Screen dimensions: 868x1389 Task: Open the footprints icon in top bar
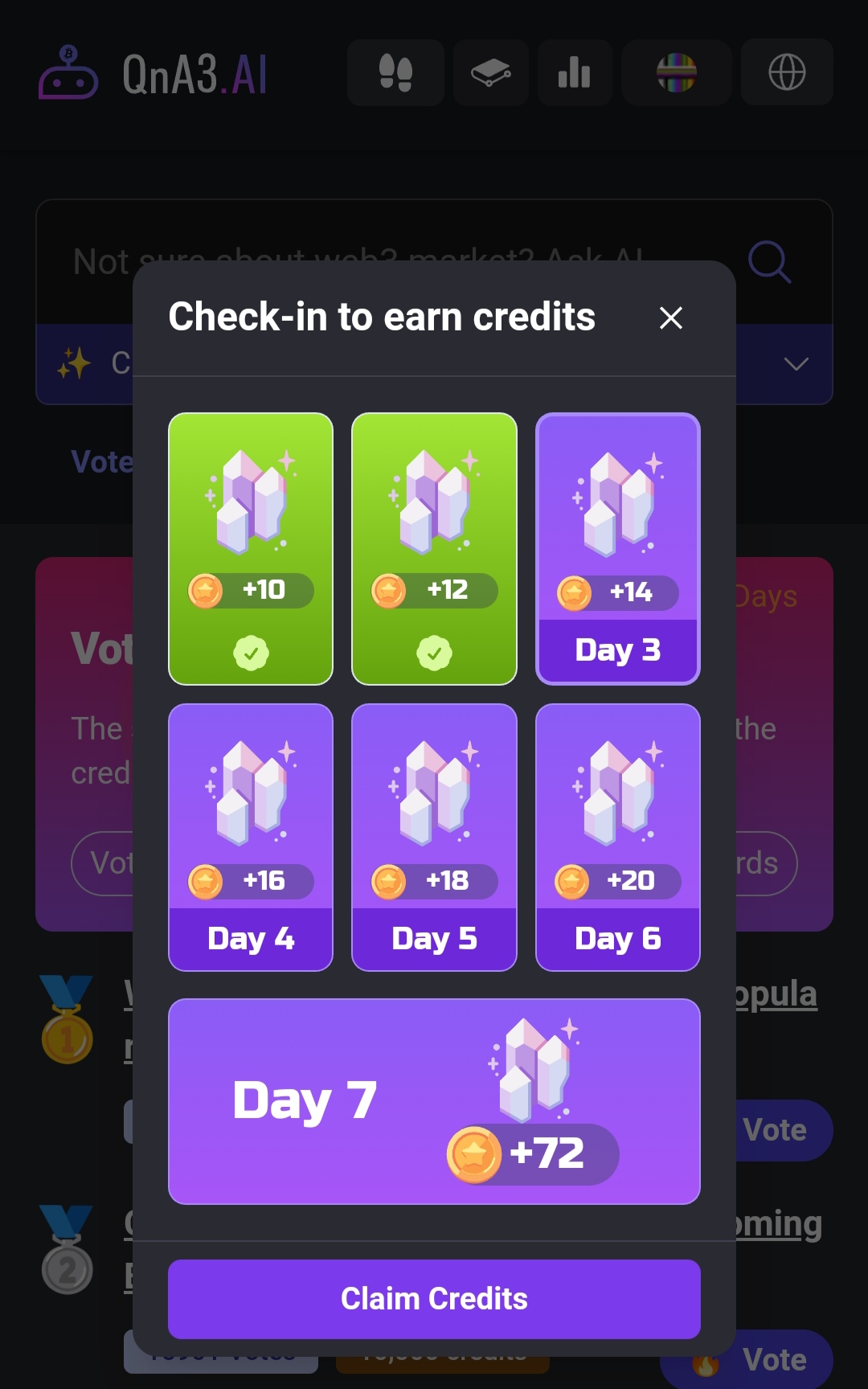point(395,72)
